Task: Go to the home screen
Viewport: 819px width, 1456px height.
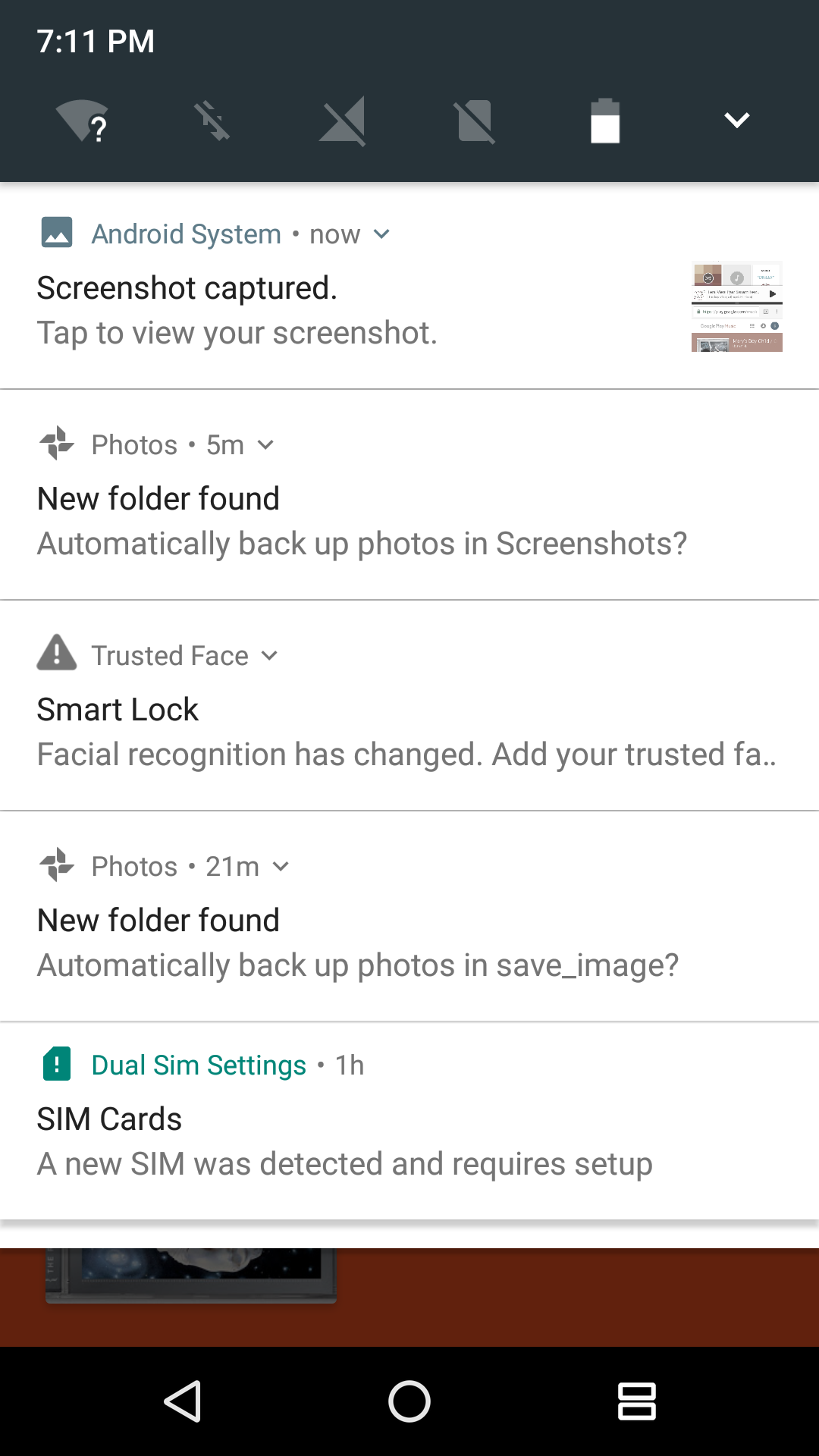Action: pos(409,1401)
